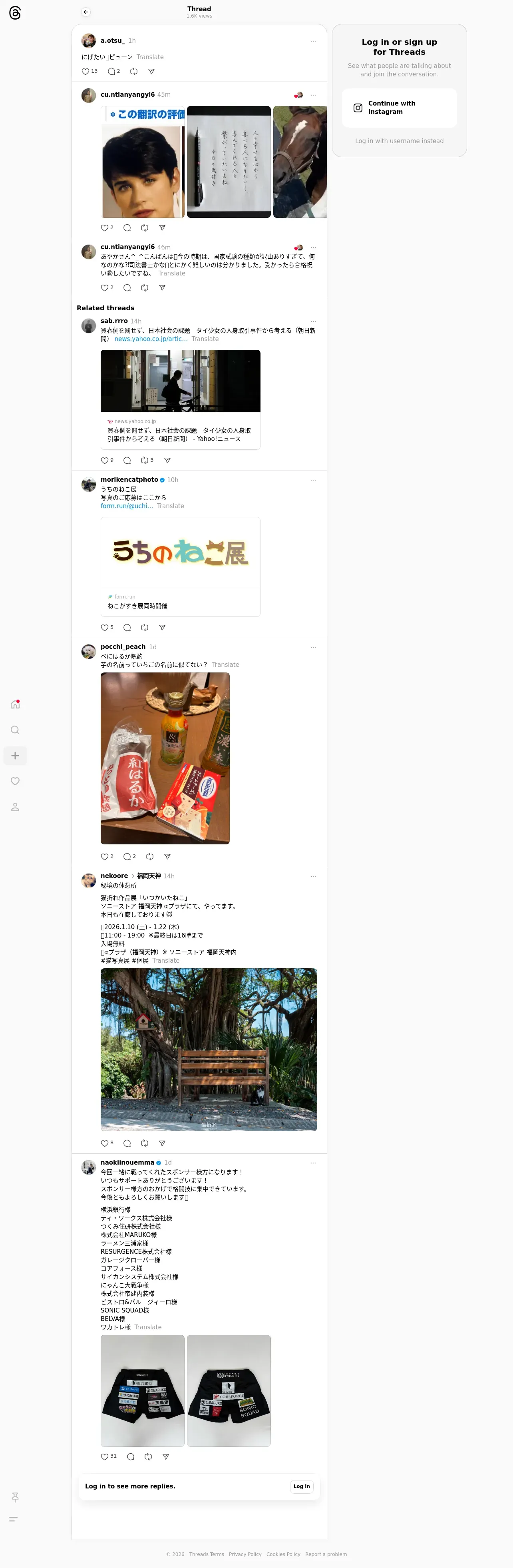Translate pocchi_peach's post
Viewport: 513px width, 1568px height.
pyautogui.click(x=225, y=665)
